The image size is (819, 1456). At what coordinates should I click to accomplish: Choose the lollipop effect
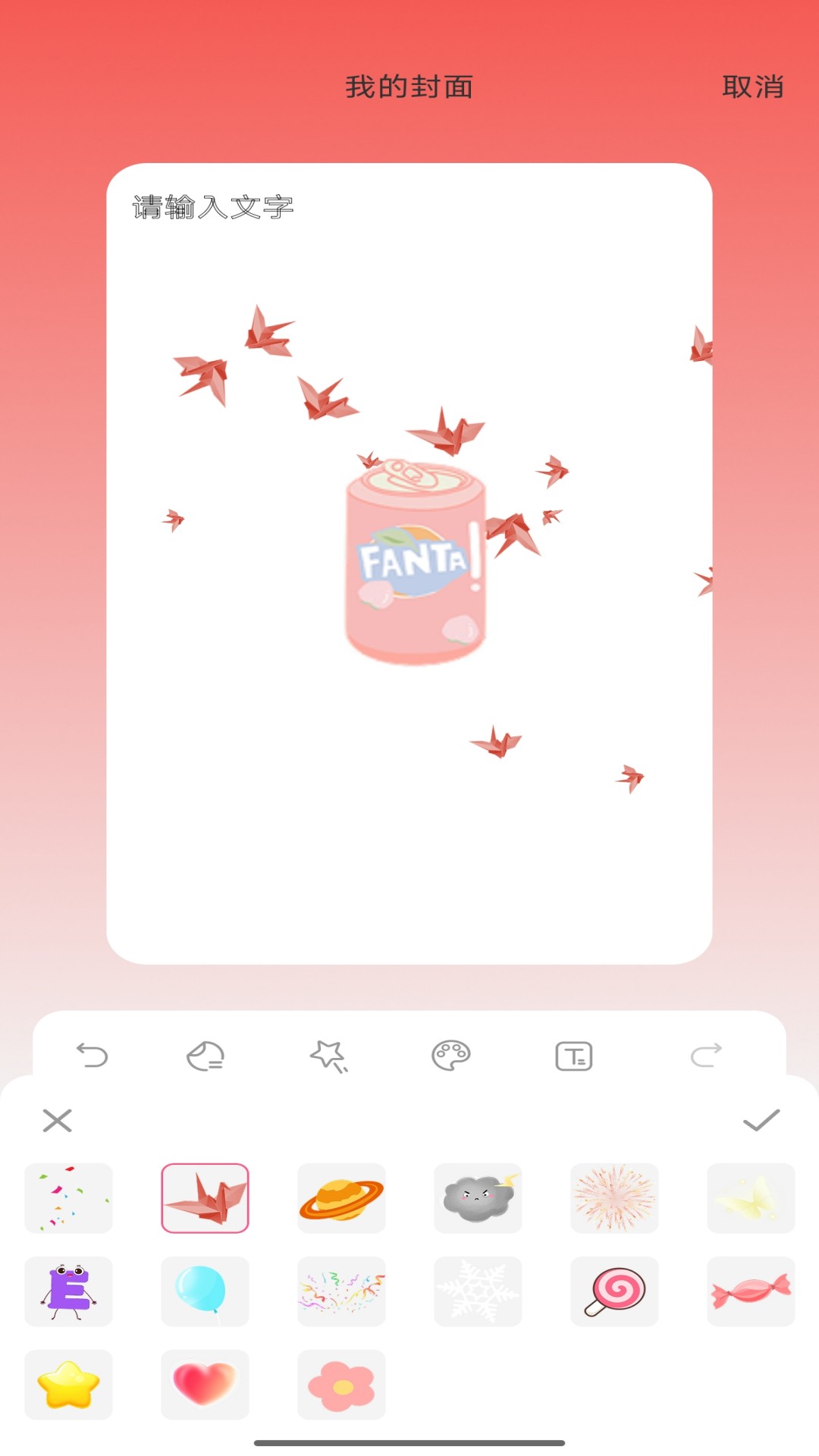614,1291
